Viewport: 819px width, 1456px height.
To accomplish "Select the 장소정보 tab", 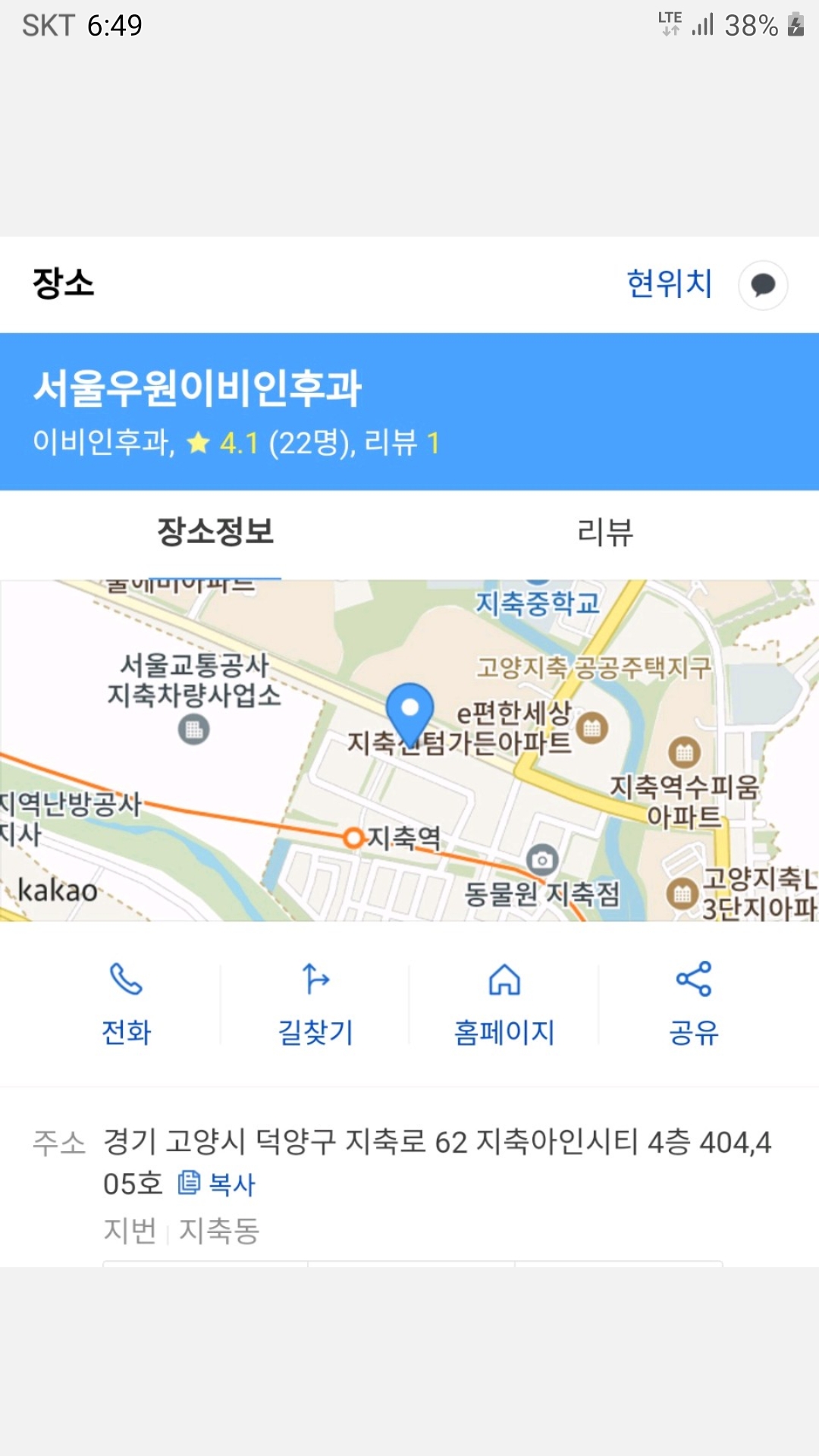I will pyautogui.click(x=215, y=532).
